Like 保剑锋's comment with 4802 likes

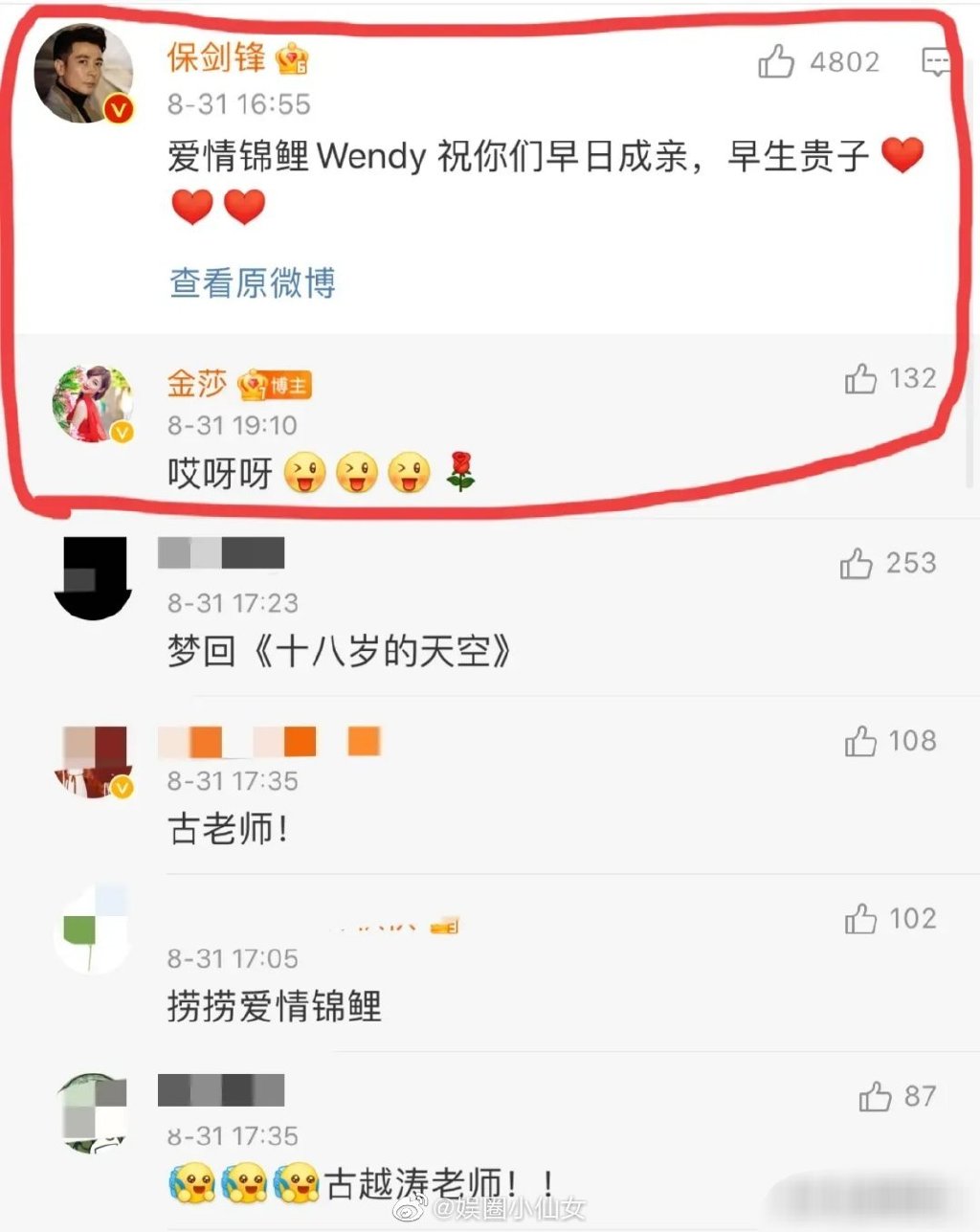tap(776, 61)
